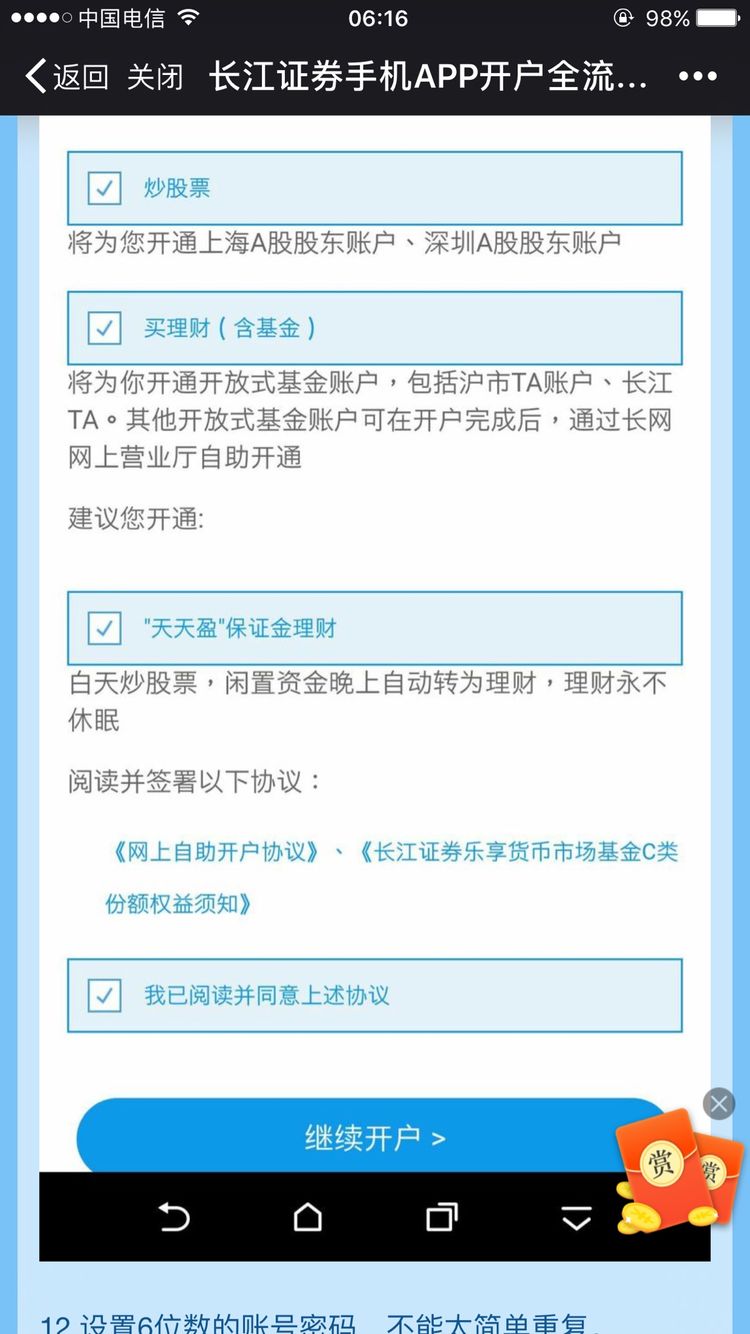Dismiss the floating red envelope
Screen dimensions: 750x1334
point(718,1103)
